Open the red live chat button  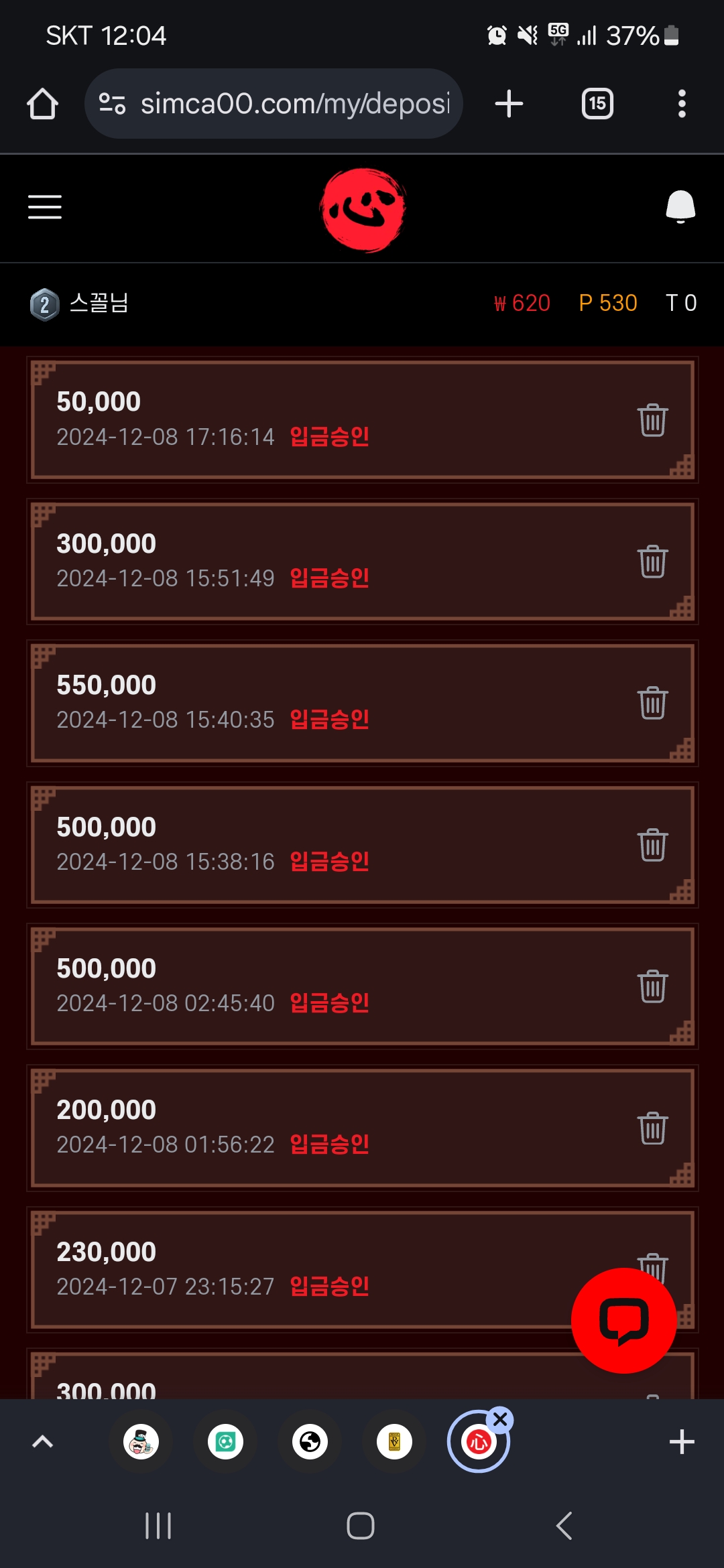623,1321
